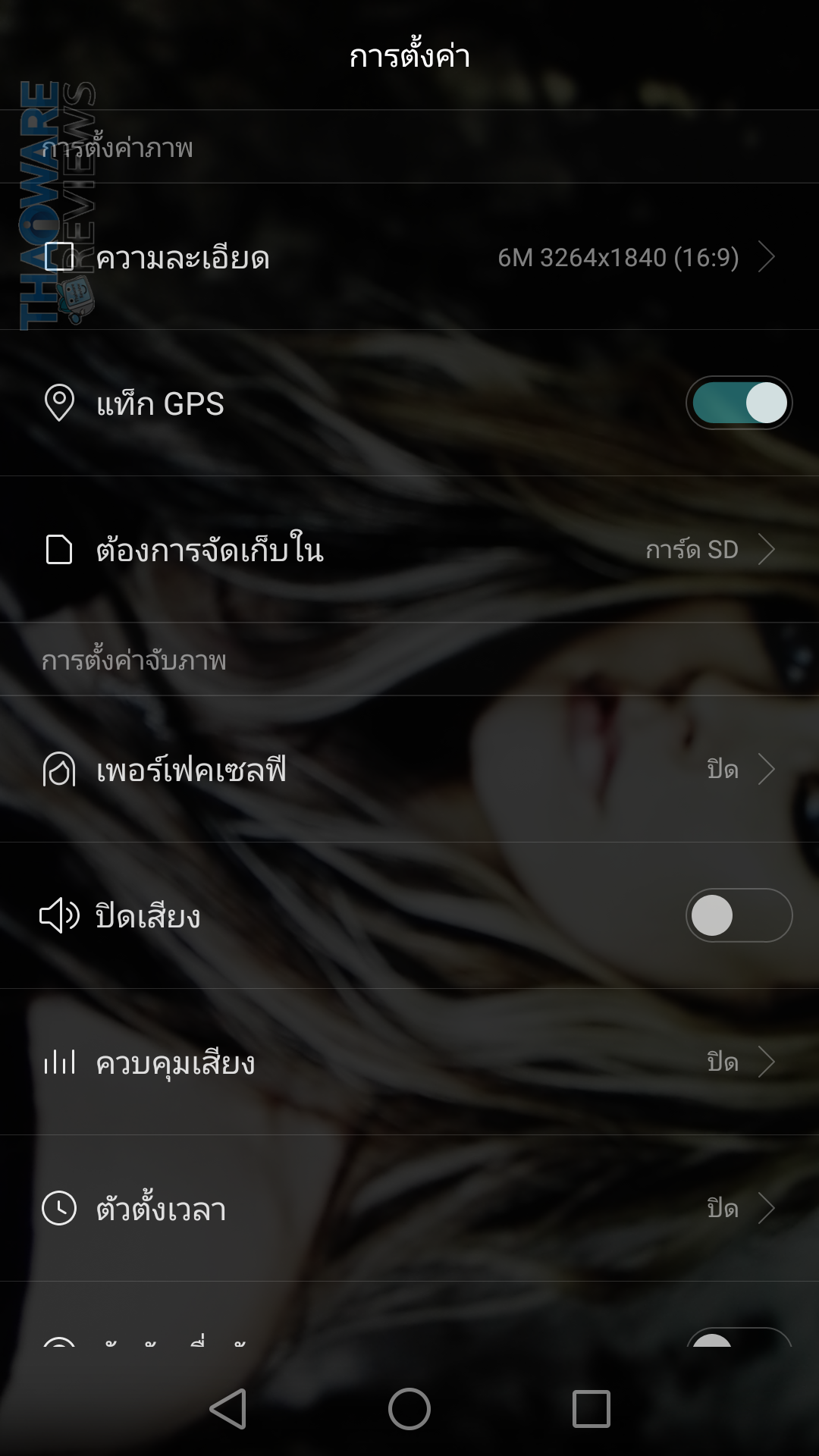Image resolution: width=819 pixels, height=1456 pixels.
Task: Open ต้องการจัดเก็บใน storage location setting
Action: 409,550
